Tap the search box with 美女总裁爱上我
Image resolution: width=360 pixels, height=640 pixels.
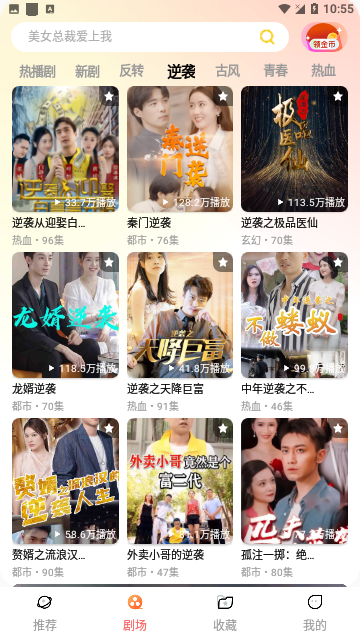[150, 37]
